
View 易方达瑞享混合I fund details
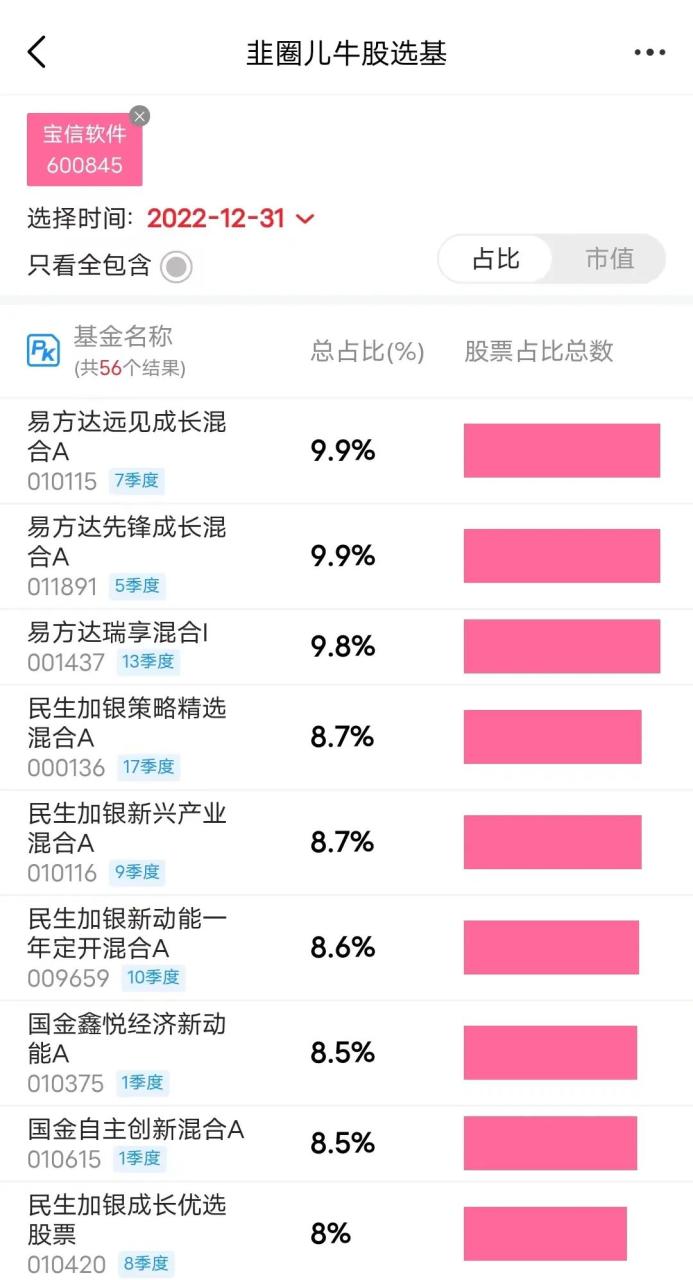click(346, 646)
